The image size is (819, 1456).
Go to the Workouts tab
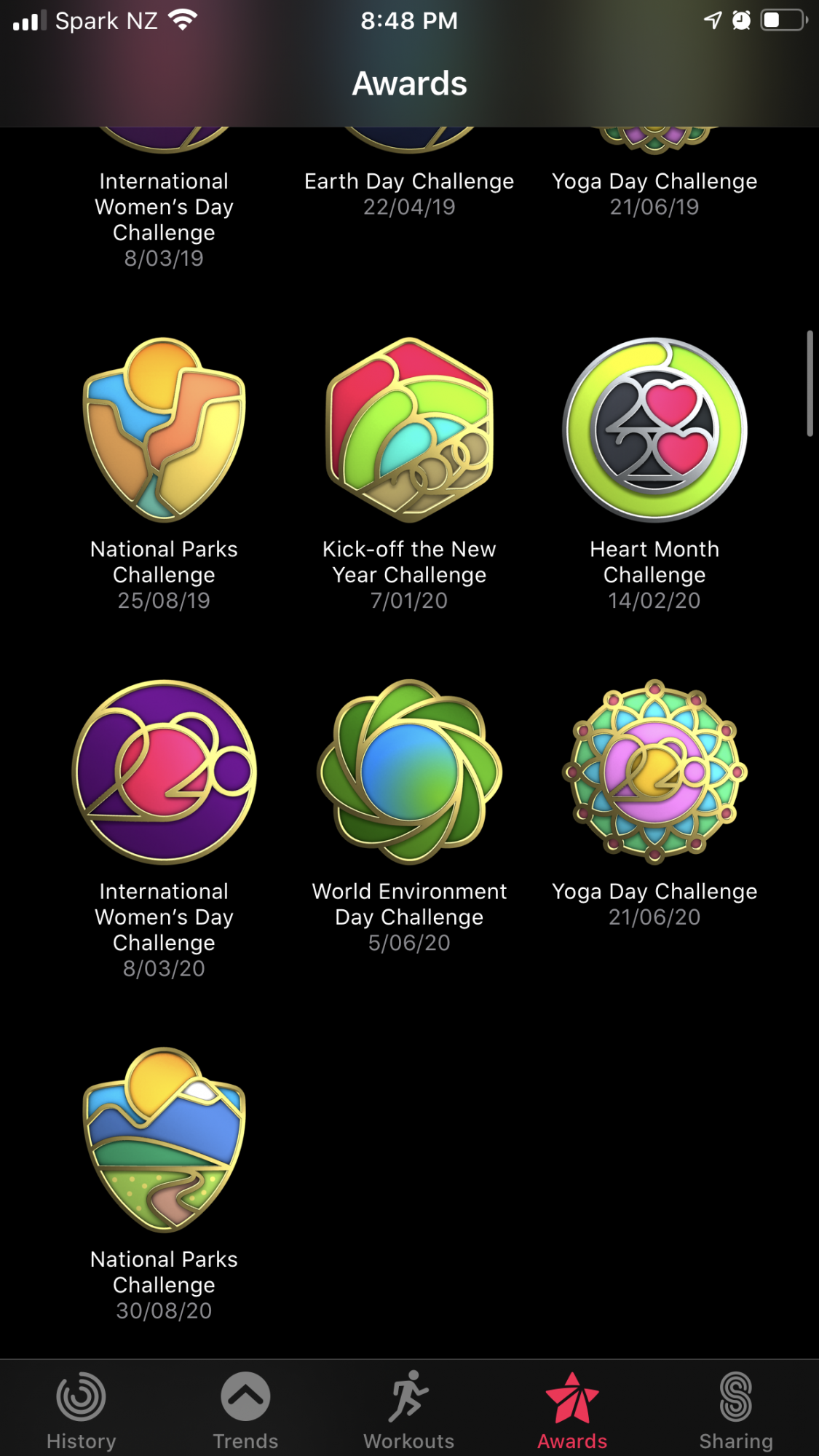(408, 1409)
